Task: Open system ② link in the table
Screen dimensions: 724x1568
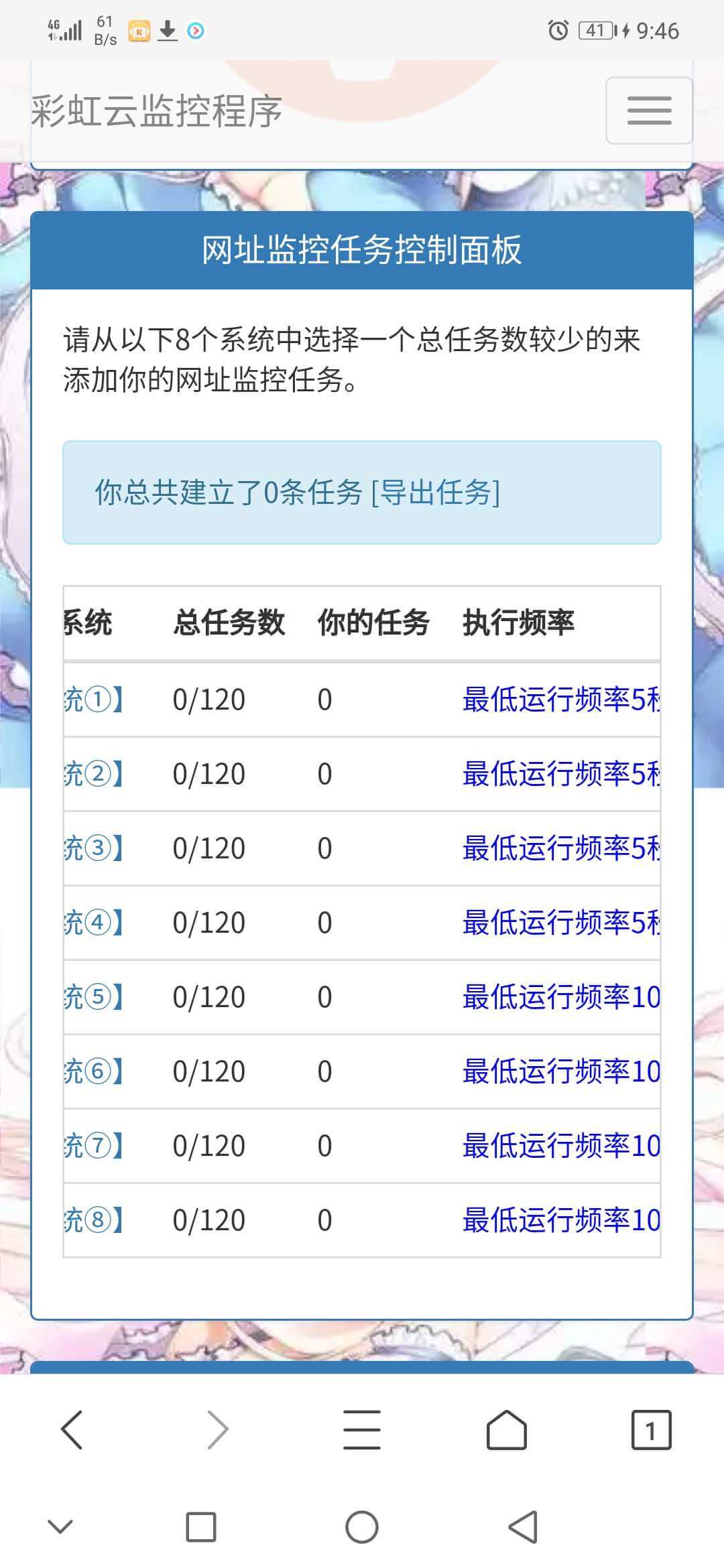Action: pos(94,774)
